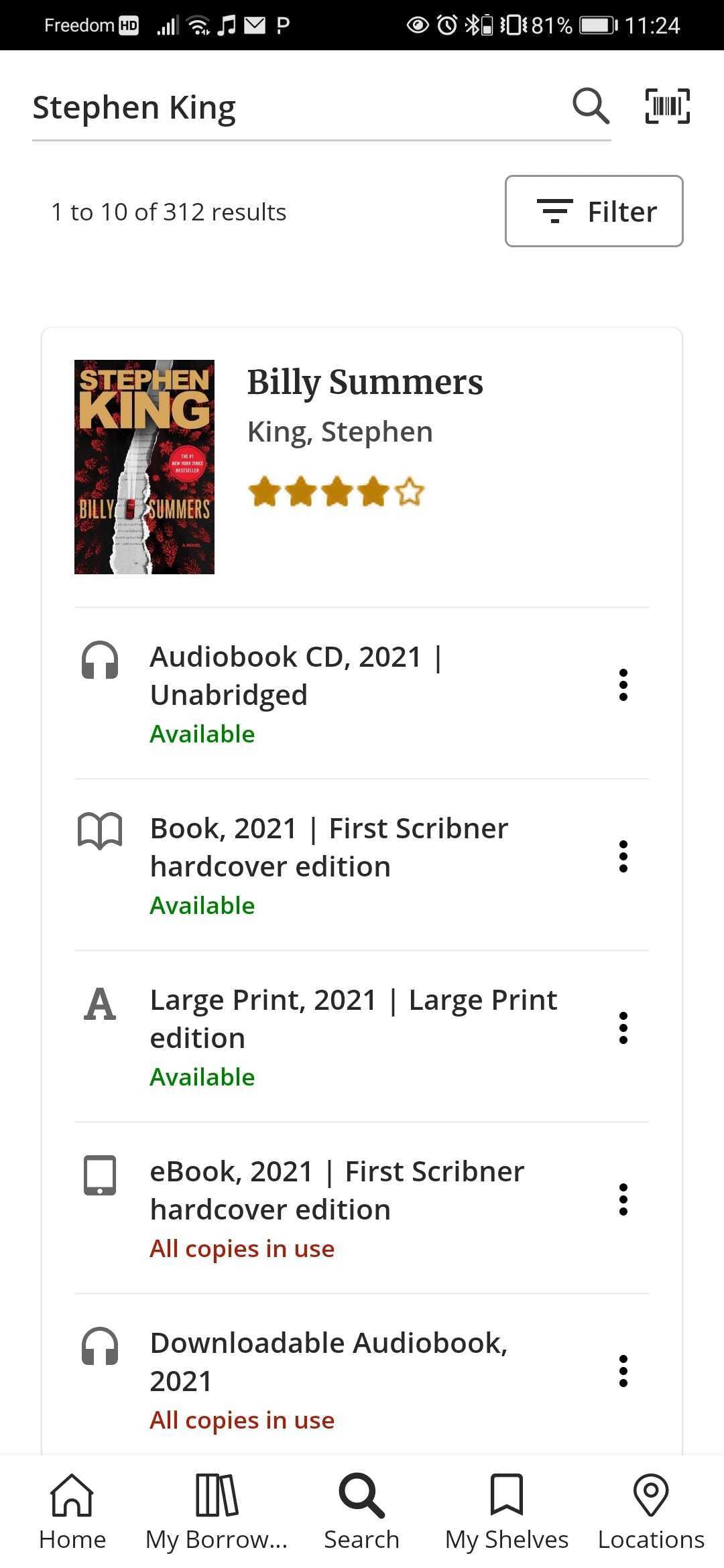Open more options for Audiobook CD

pyautogui.click(x=623, y=685)
